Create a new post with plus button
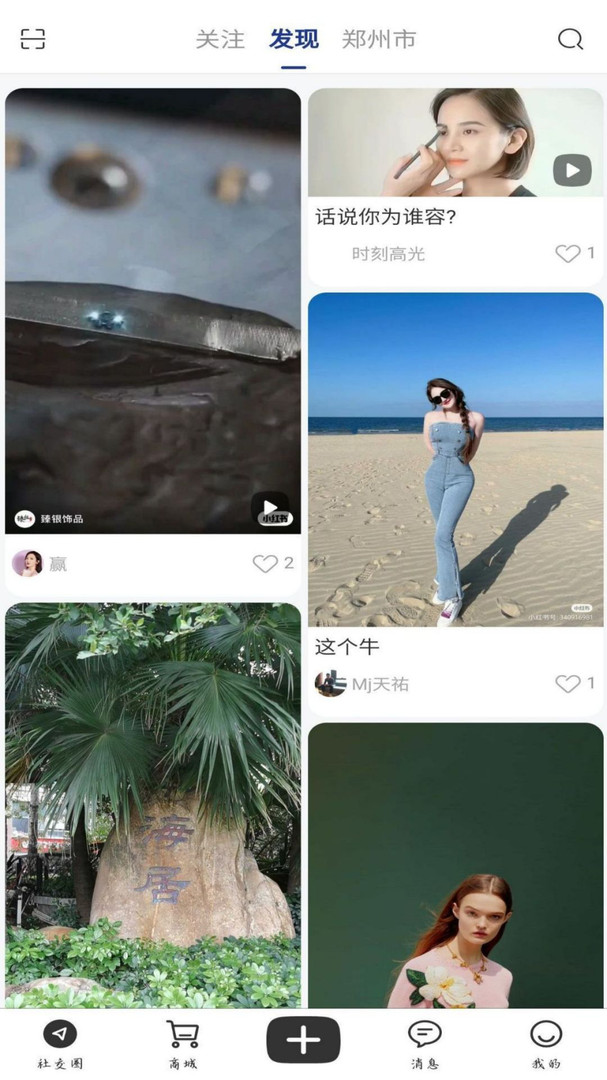607x1080 pixels. pos(303,1040)
